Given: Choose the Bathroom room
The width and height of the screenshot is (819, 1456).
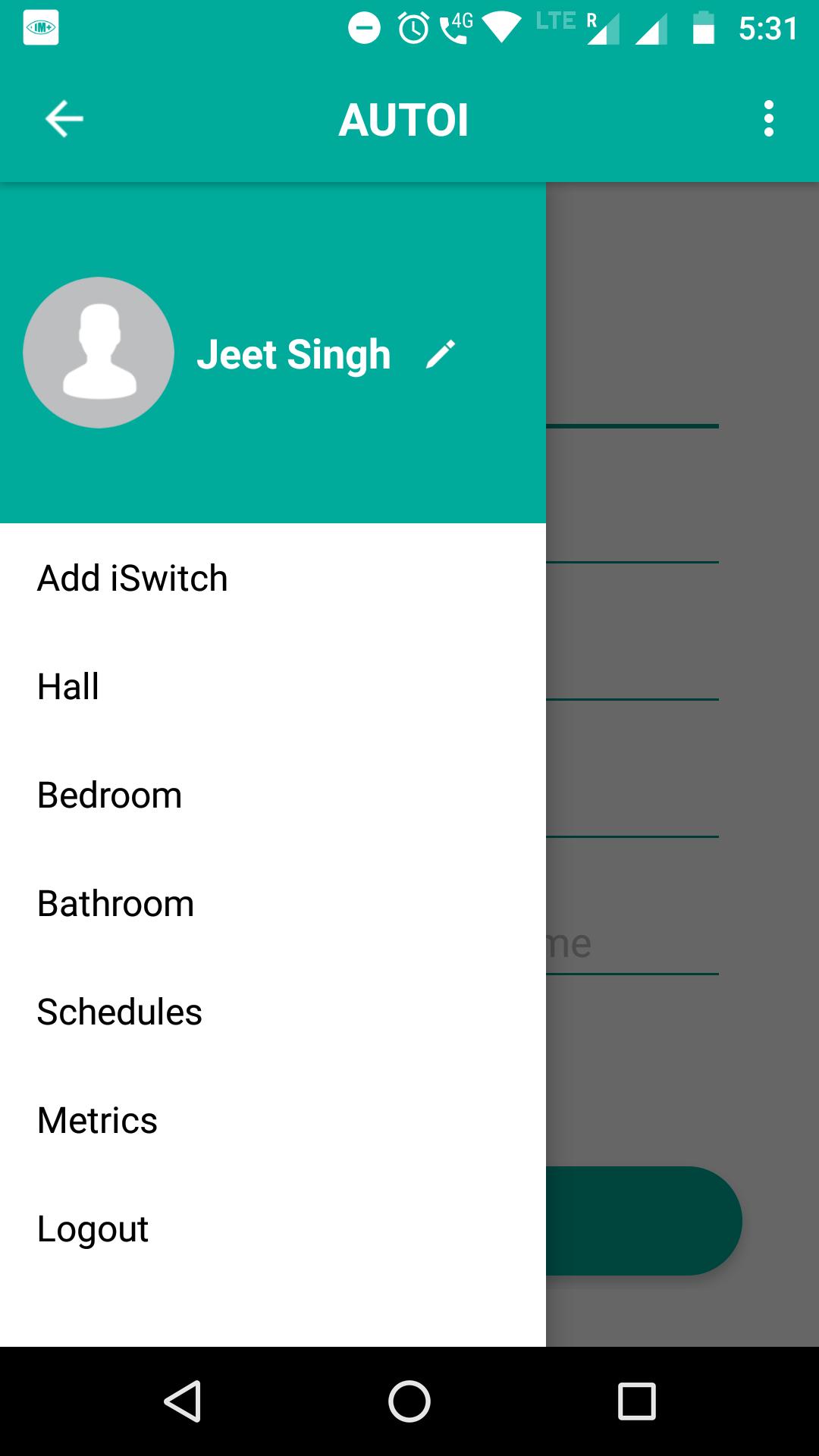Looking at the screenshot, I should pos(116,904).
